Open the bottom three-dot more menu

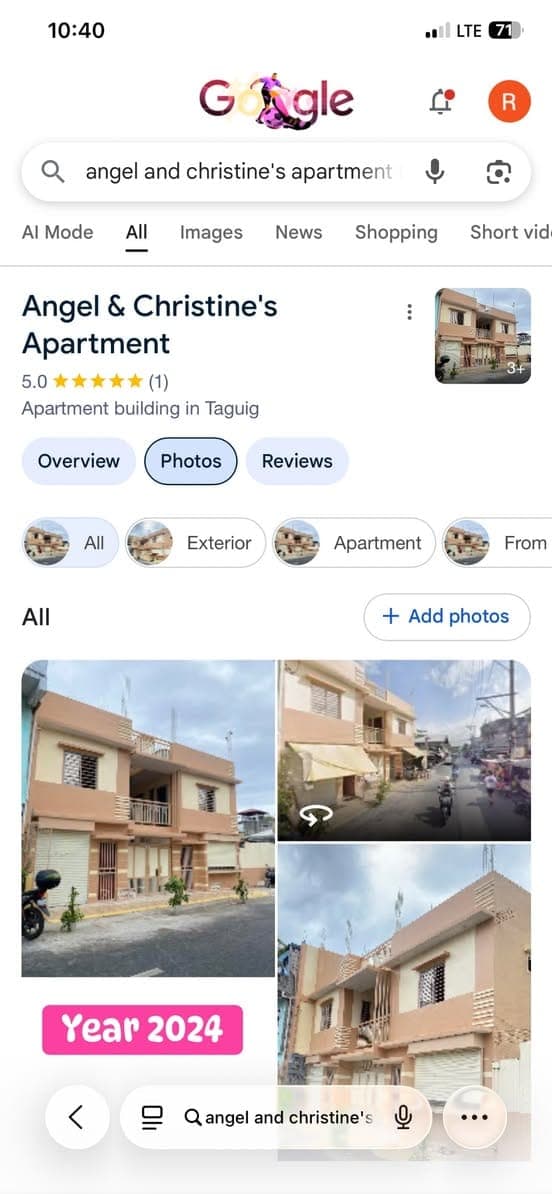tap(474, 1117)
